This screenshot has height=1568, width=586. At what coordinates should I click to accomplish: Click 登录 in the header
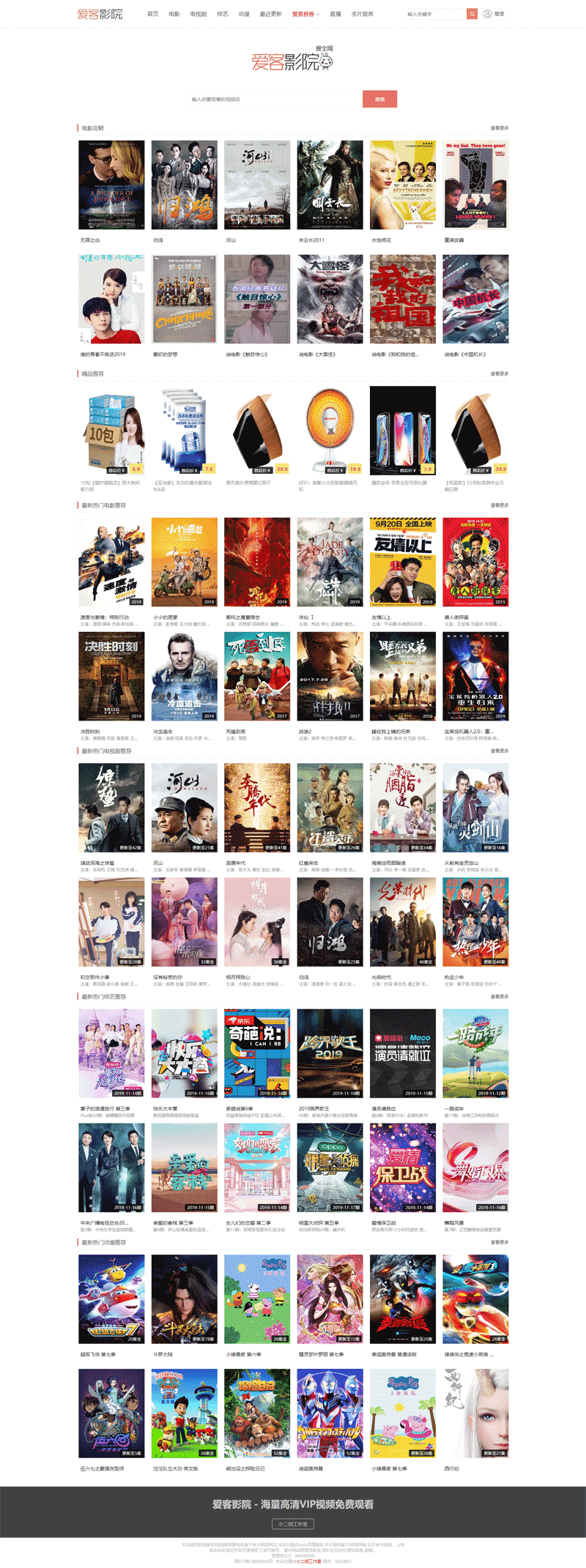(x=500, y=12)
